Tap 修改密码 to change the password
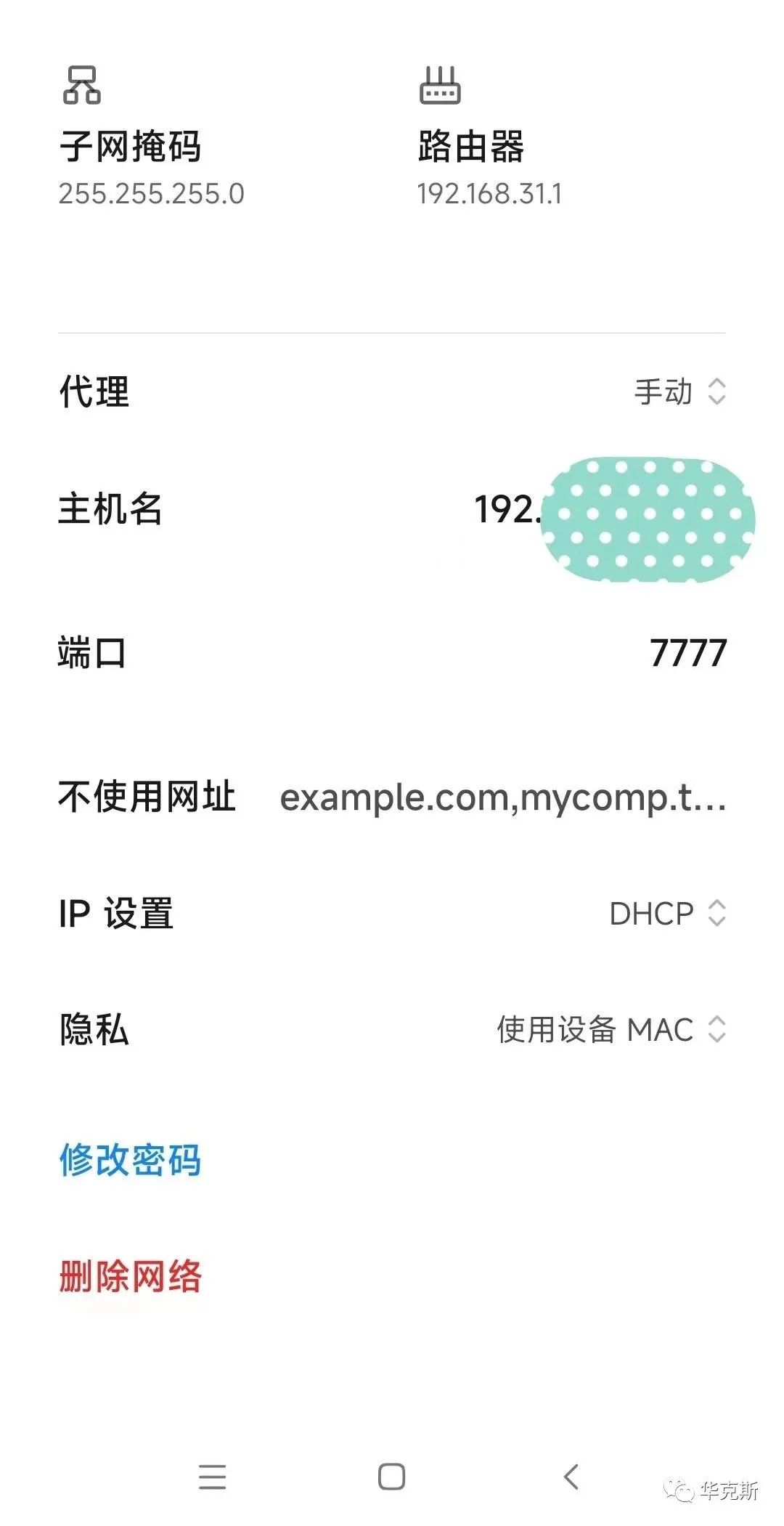The image size is (784, 1526). [x=130, y=1160]
